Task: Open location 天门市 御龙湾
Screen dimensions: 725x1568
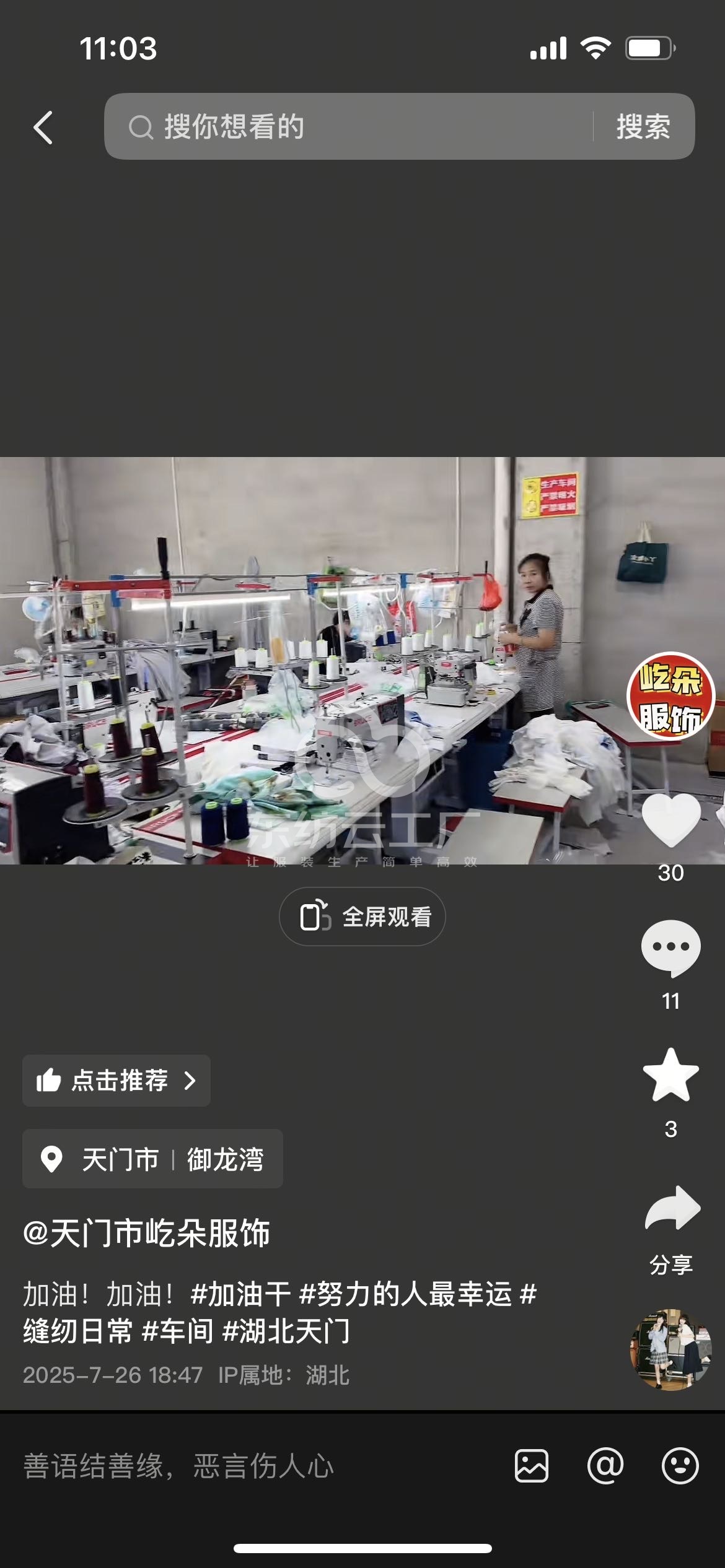Action: [152, 1159]
